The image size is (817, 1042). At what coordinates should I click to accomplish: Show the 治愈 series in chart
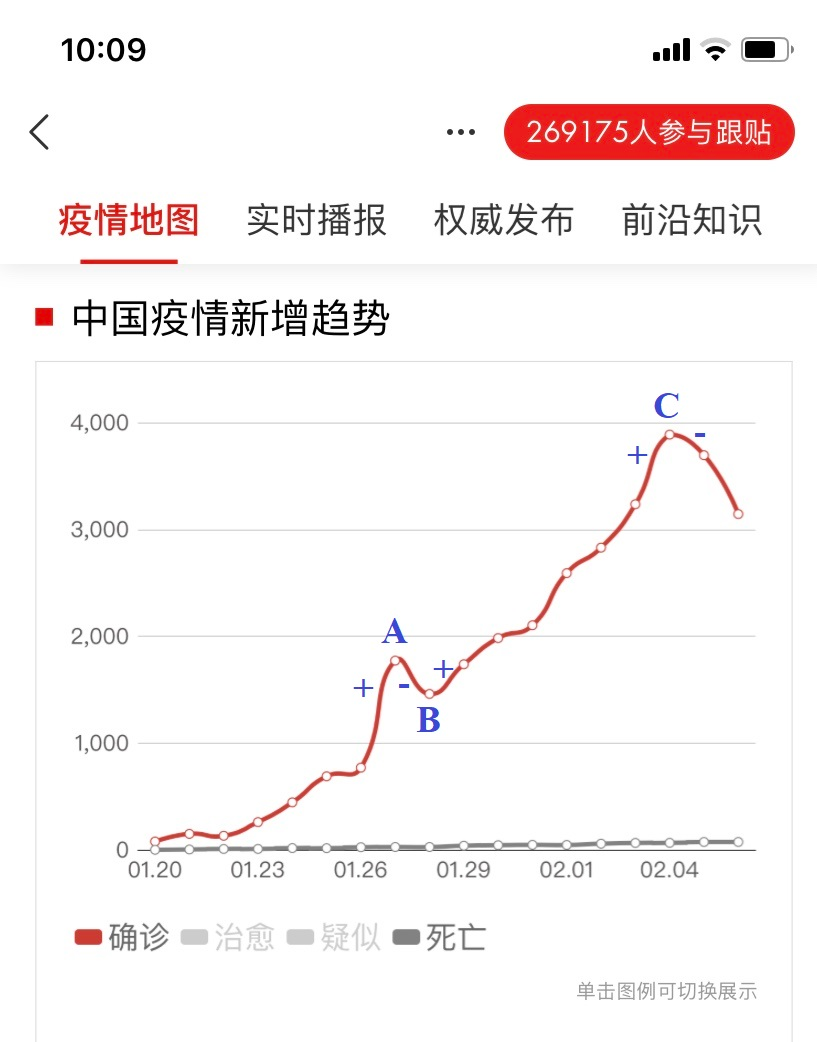tap(228, 938)
